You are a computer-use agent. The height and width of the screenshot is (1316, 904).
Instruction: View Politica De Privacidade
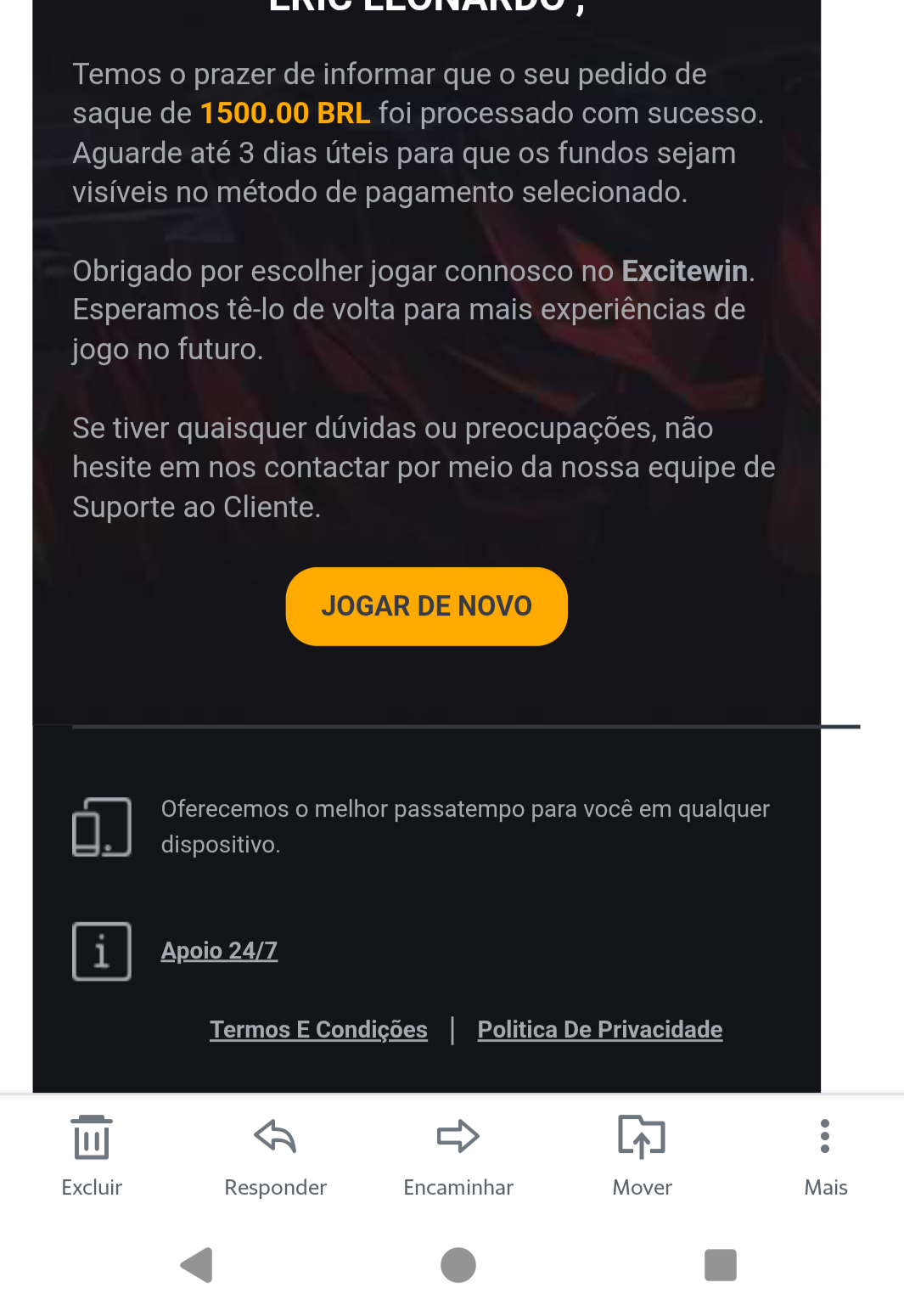pyautogui.click(x=599, y=1030)
